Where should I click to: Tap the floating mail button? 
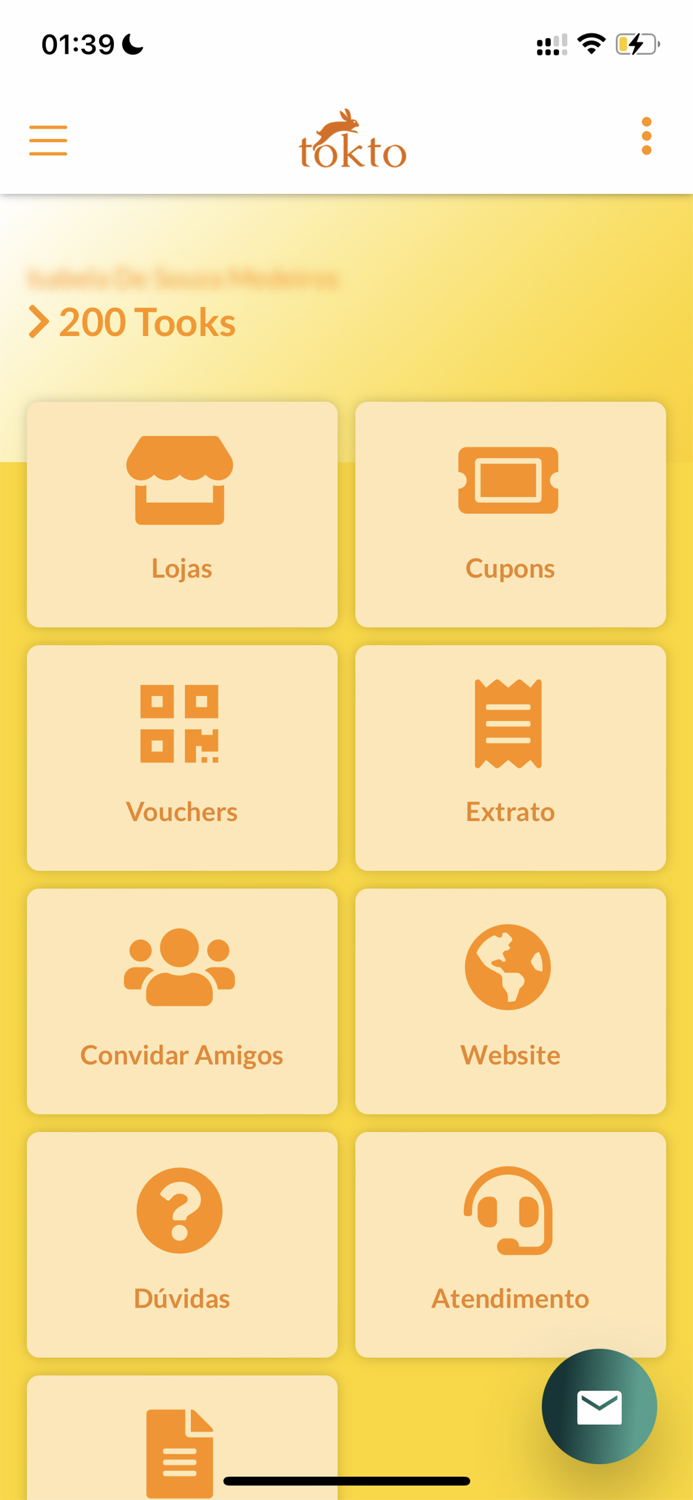pyautogui.click(x=599, y=1406)
